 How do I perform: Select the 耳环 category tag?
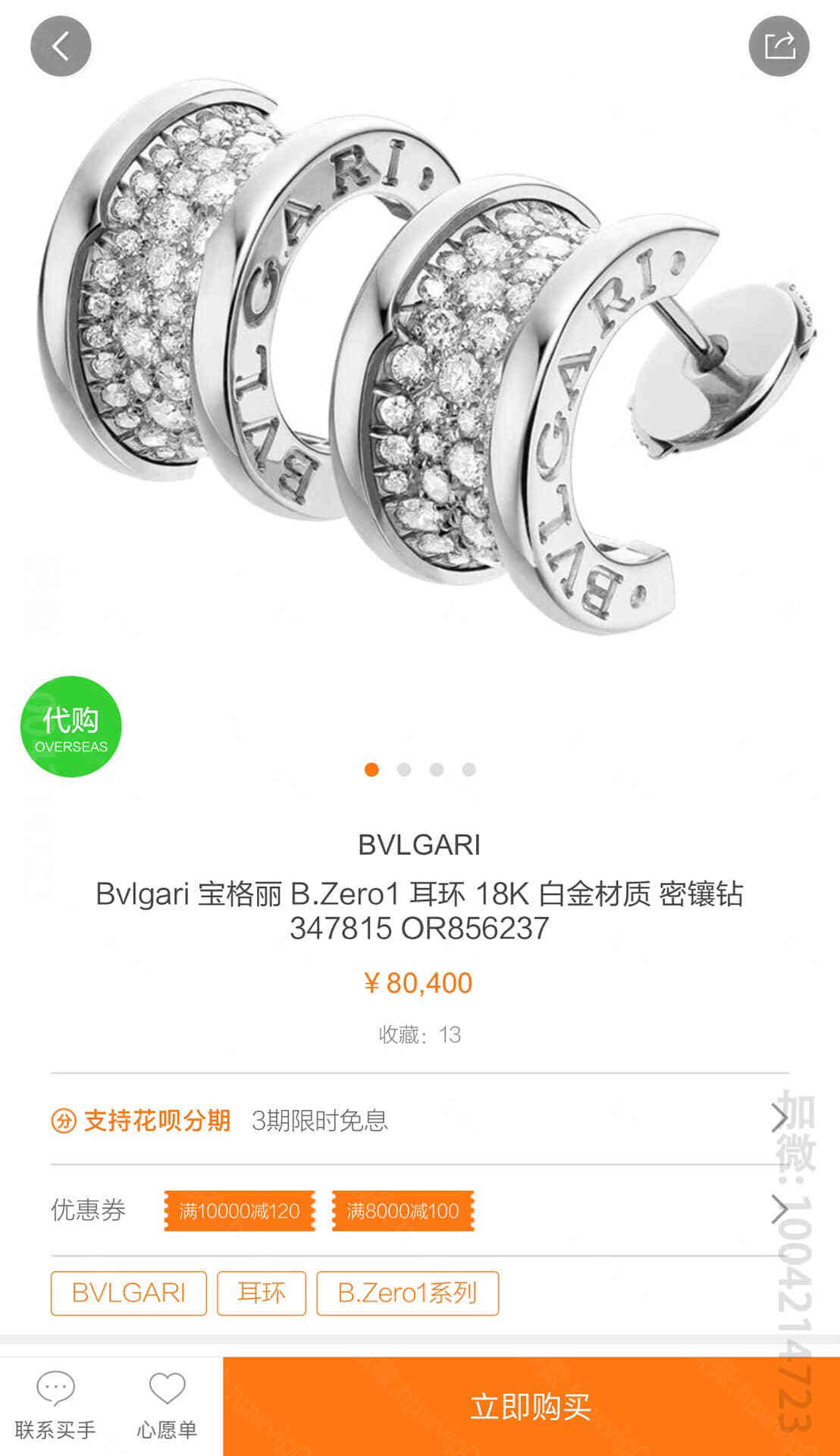click(262, 1293)
